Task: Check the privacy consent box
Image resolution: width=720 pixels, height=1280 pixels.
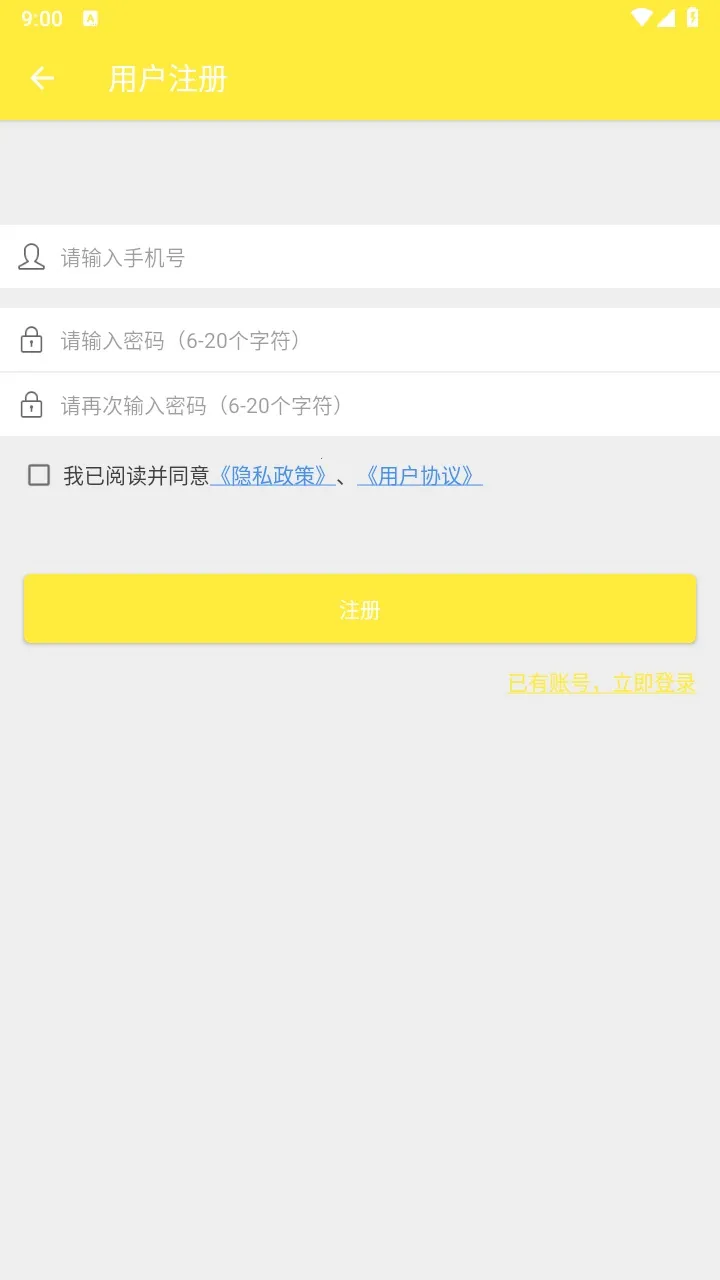Action: (39, 475)
